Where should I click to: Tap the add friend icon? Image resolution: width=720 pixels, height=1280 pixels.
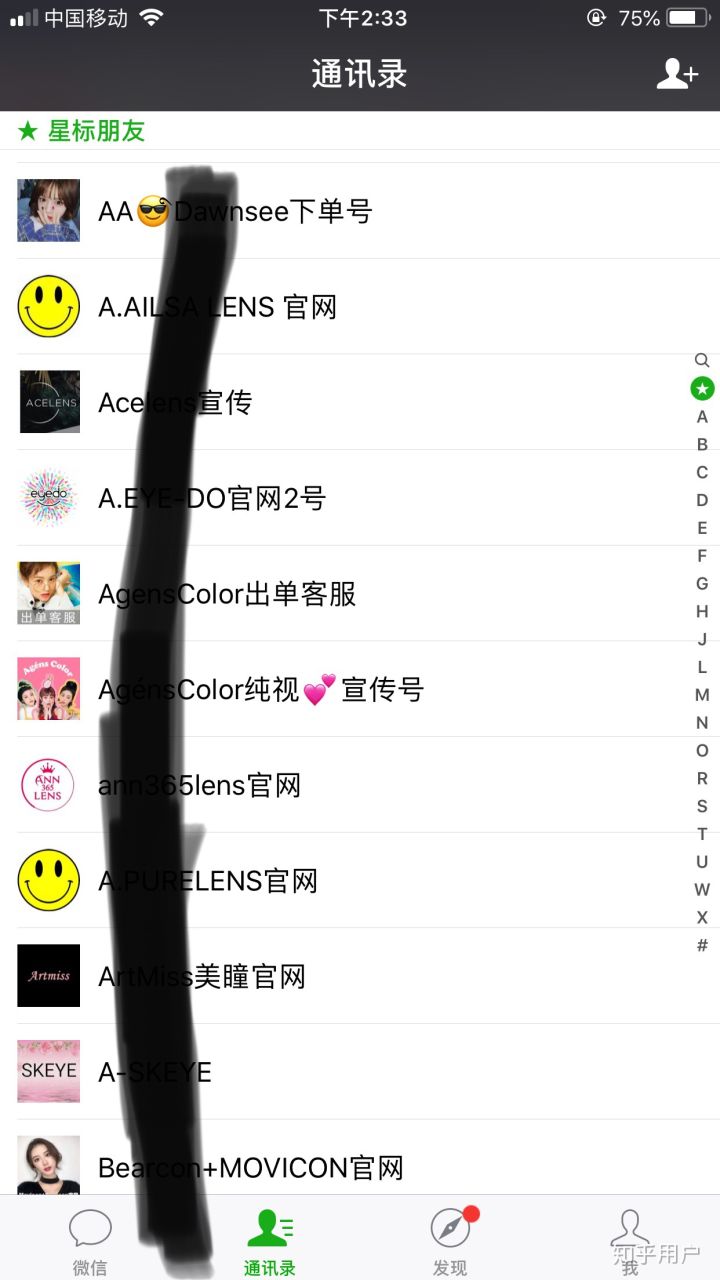point(676,74)
